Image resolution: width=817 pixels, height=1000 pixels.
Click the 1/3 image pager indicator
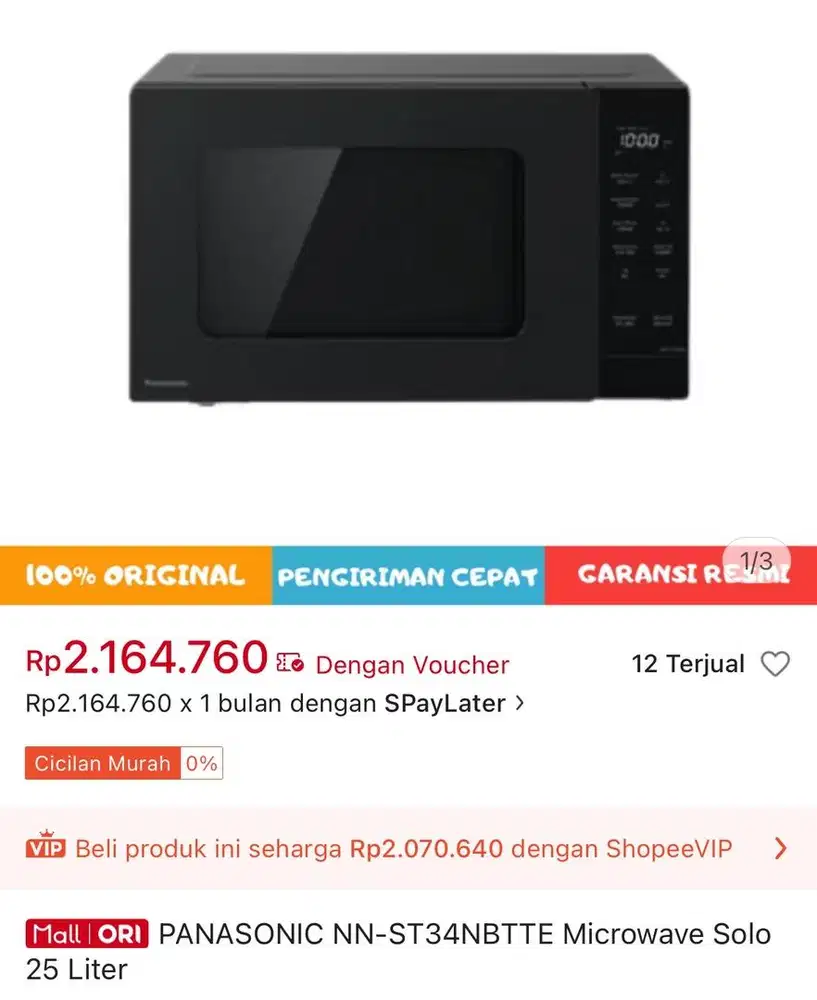coord(758,562)
